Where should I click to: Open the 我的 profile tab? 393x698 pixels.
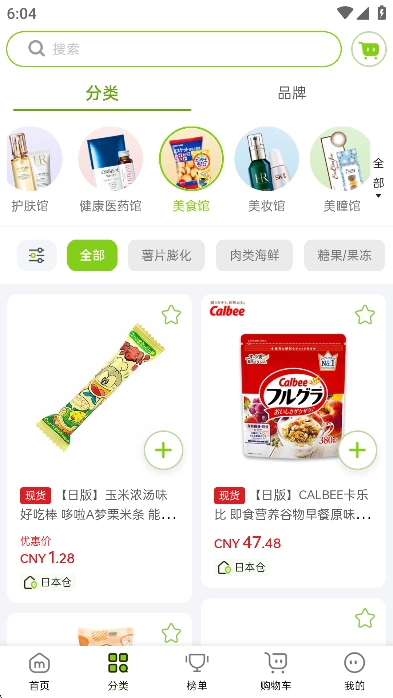coord(354,671)
